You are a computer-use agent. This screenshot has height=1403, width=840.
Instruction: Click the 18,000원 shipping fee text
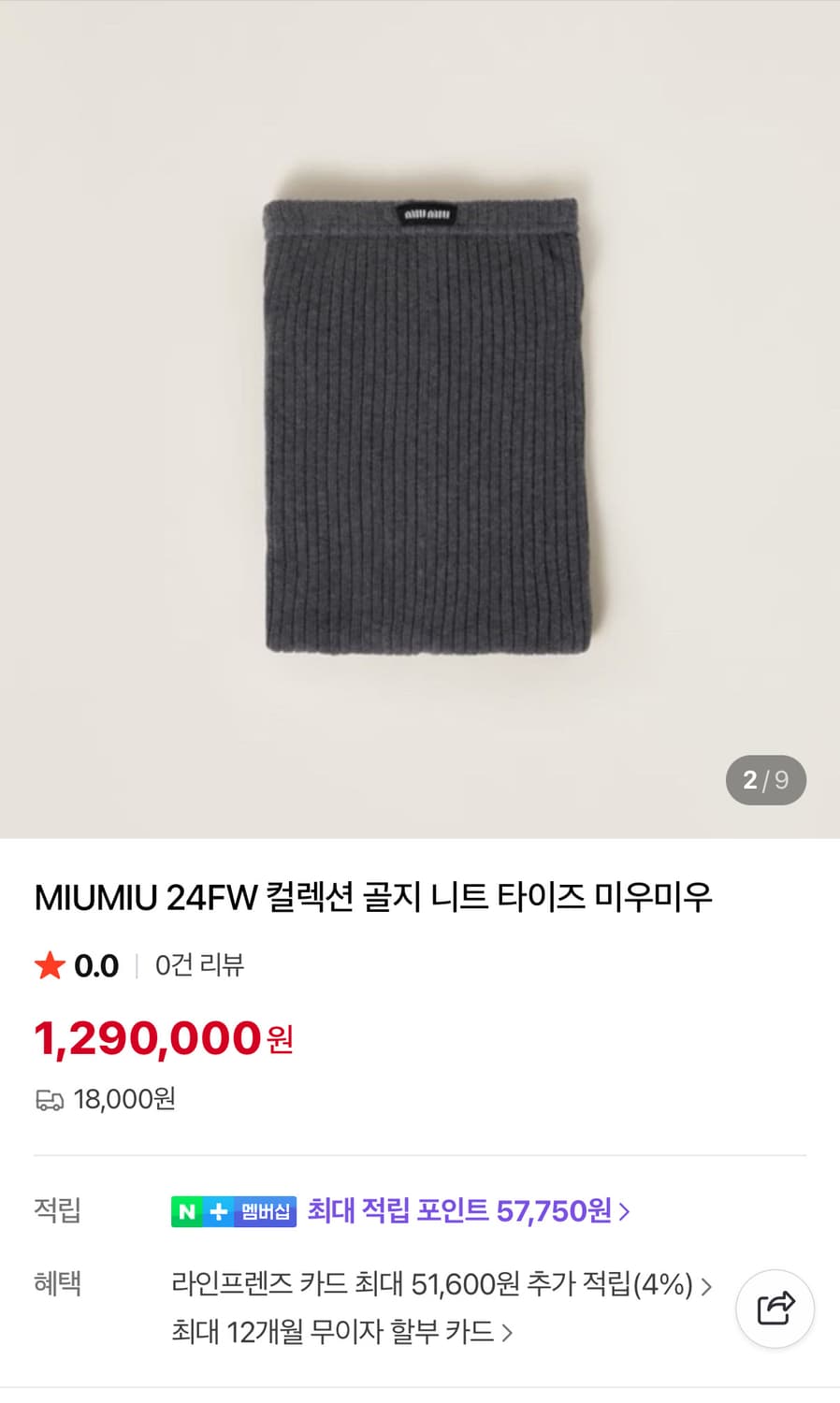tap(125, 1100)
